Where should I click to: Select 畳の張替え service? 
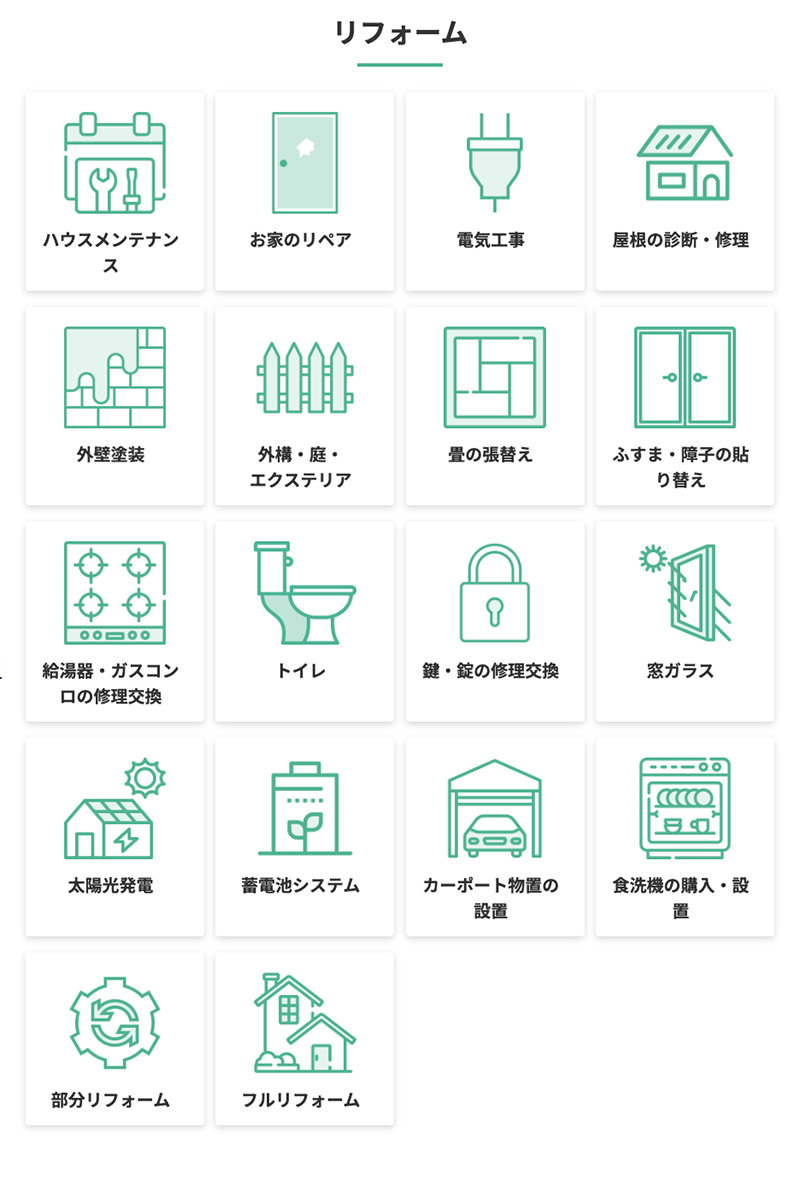pyautogui.click(x=495, y=406)
